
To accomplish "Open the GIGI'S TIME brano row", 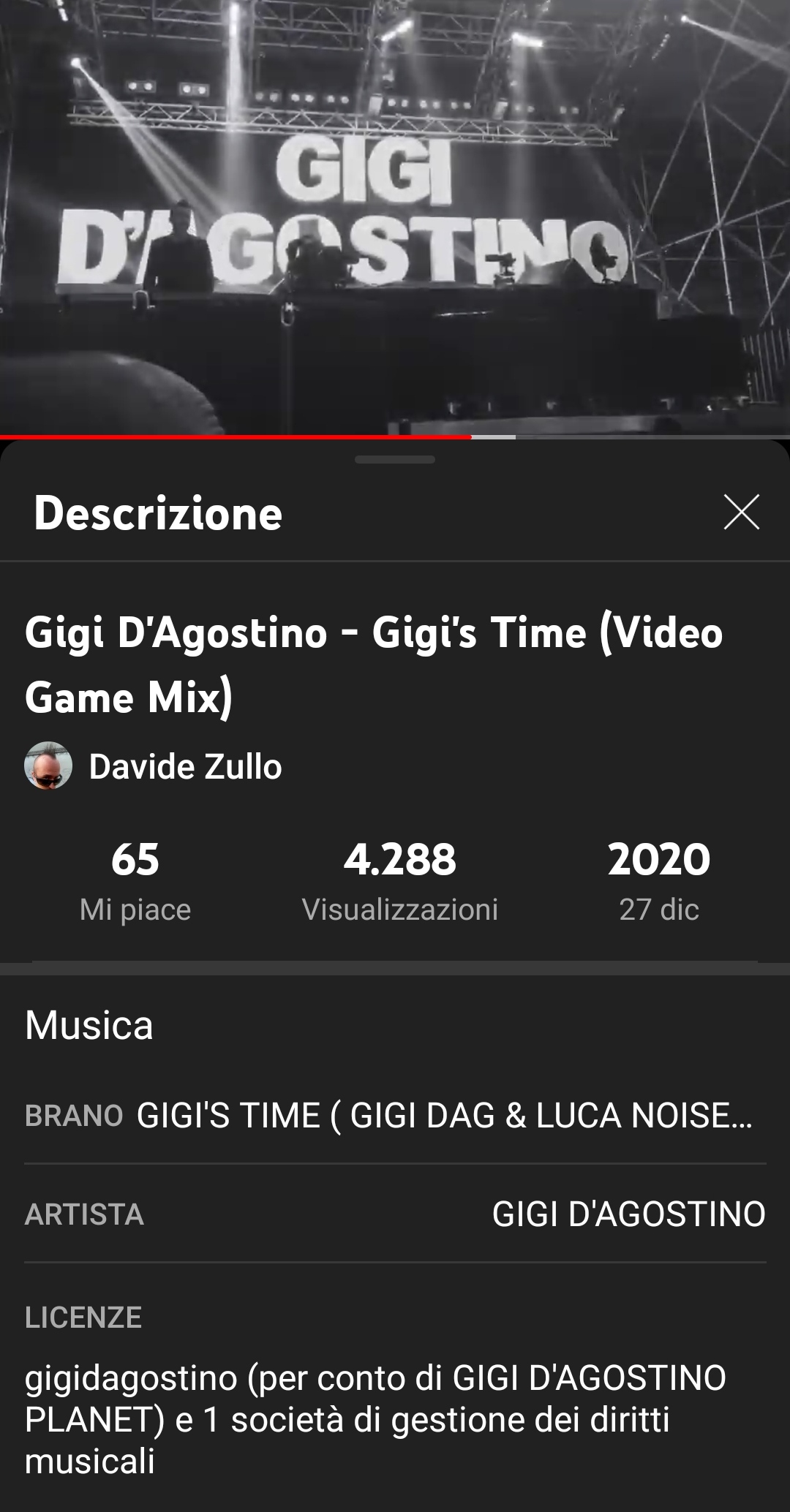I will tap(395, 1116).
